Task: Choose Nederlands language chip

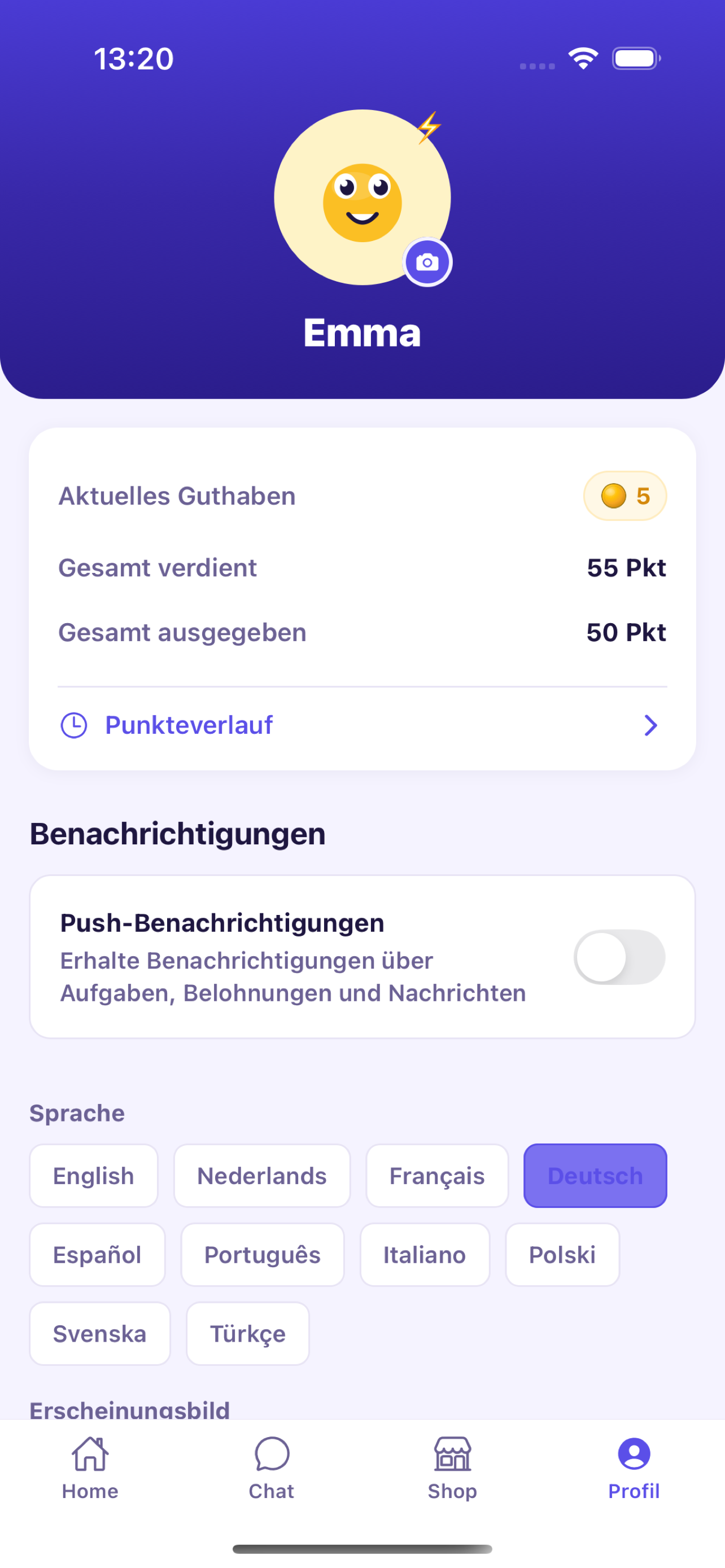Action: pos(262,1176)
